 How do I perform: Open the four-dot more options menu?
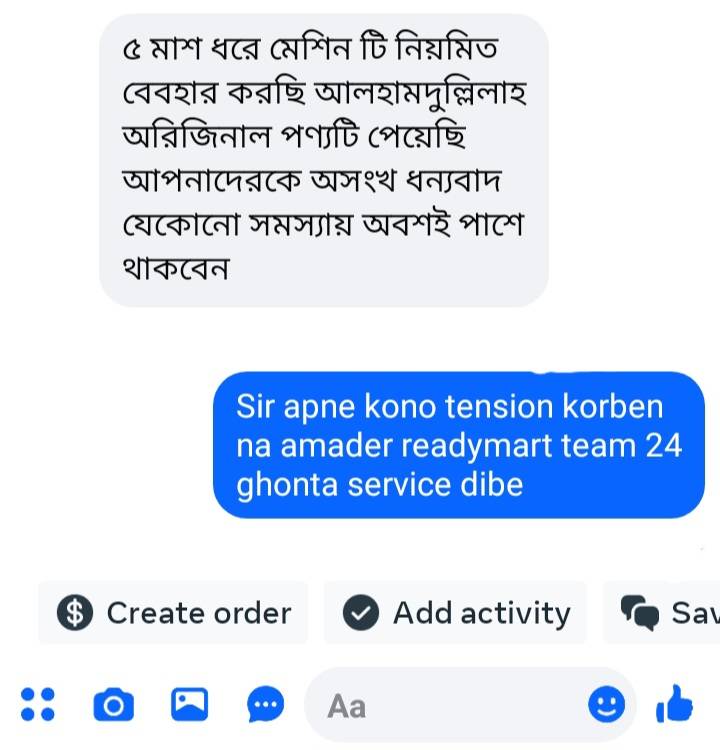(x=38, y=705)
